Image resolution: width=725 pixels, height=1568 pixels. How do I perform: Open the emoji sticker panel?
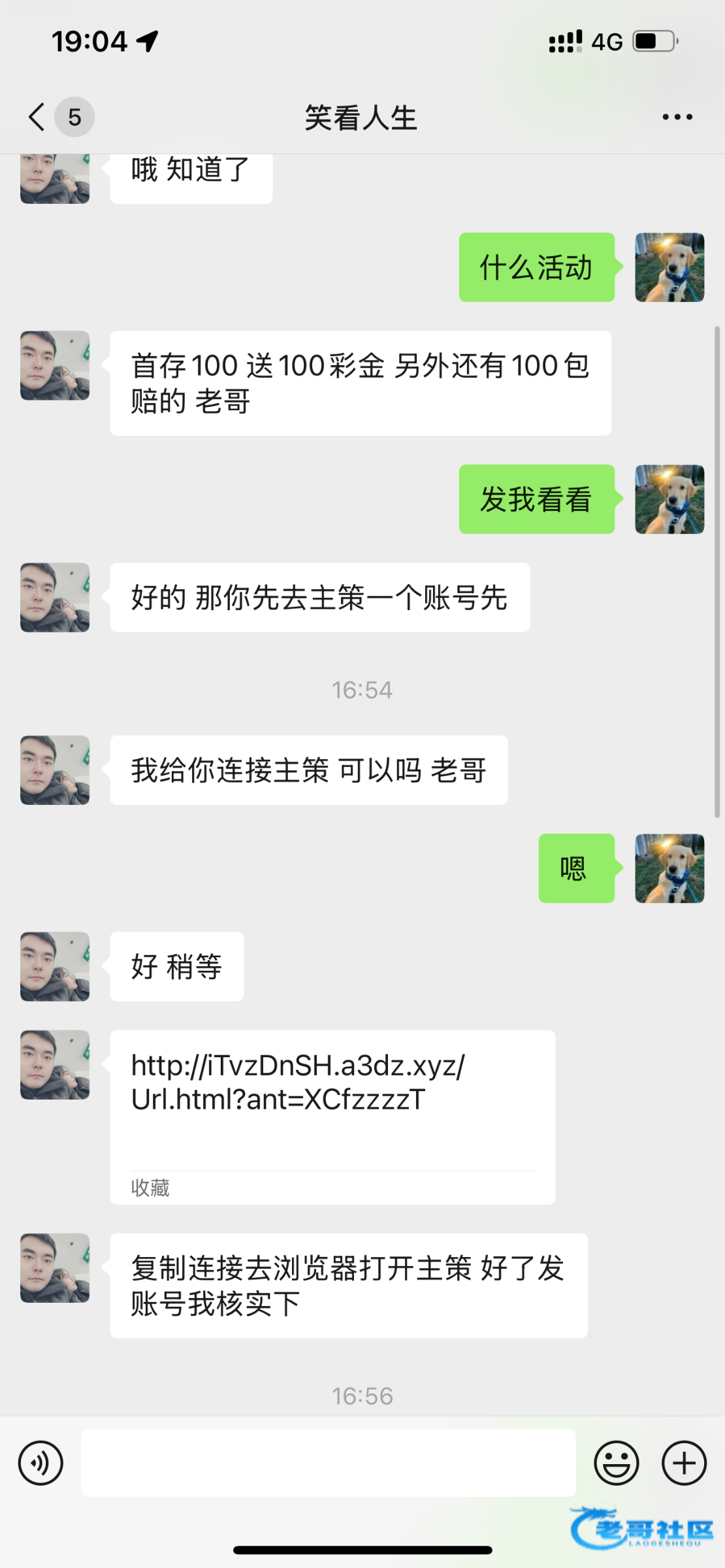click(616, 1463)
